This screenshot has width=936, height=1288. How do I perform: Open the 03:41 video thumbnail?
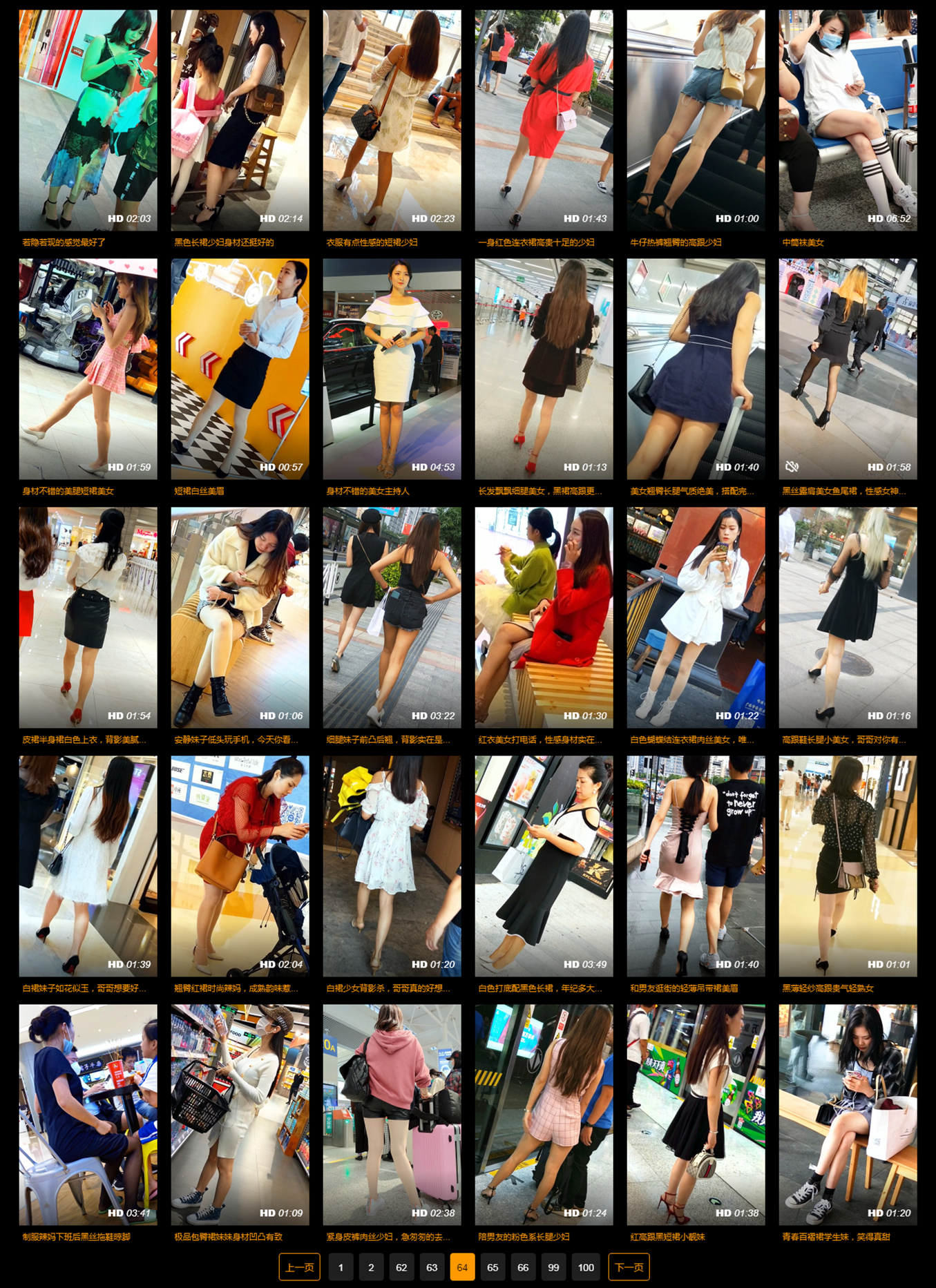88,1115
